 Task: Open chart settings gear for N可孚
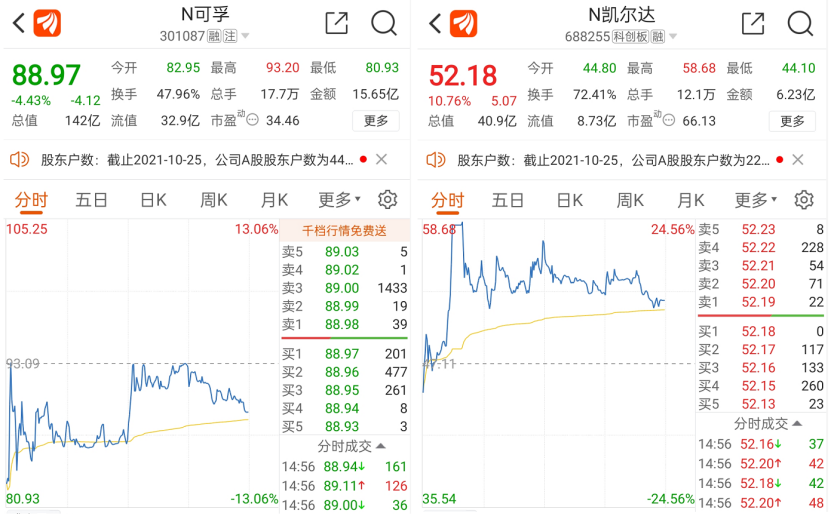tap(388, 200)
